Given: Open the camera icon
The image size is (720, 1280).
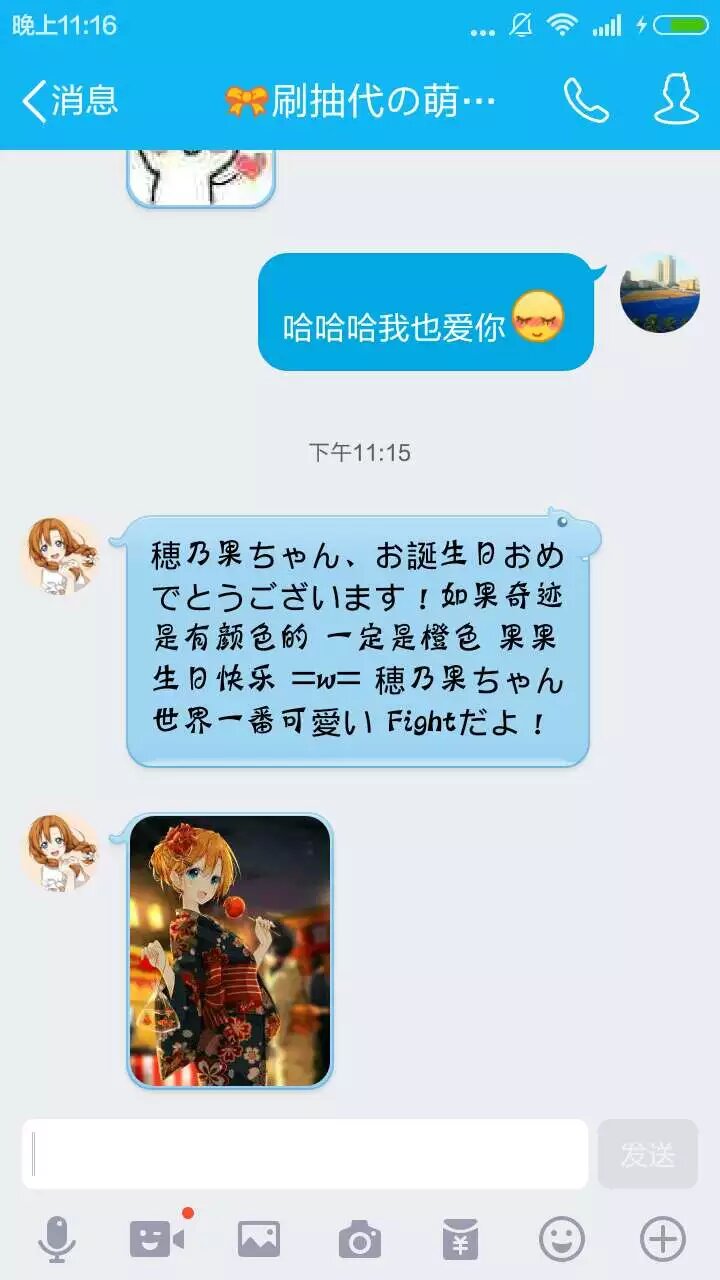Looking at the screenshot, I should (x=360, y=1240).
